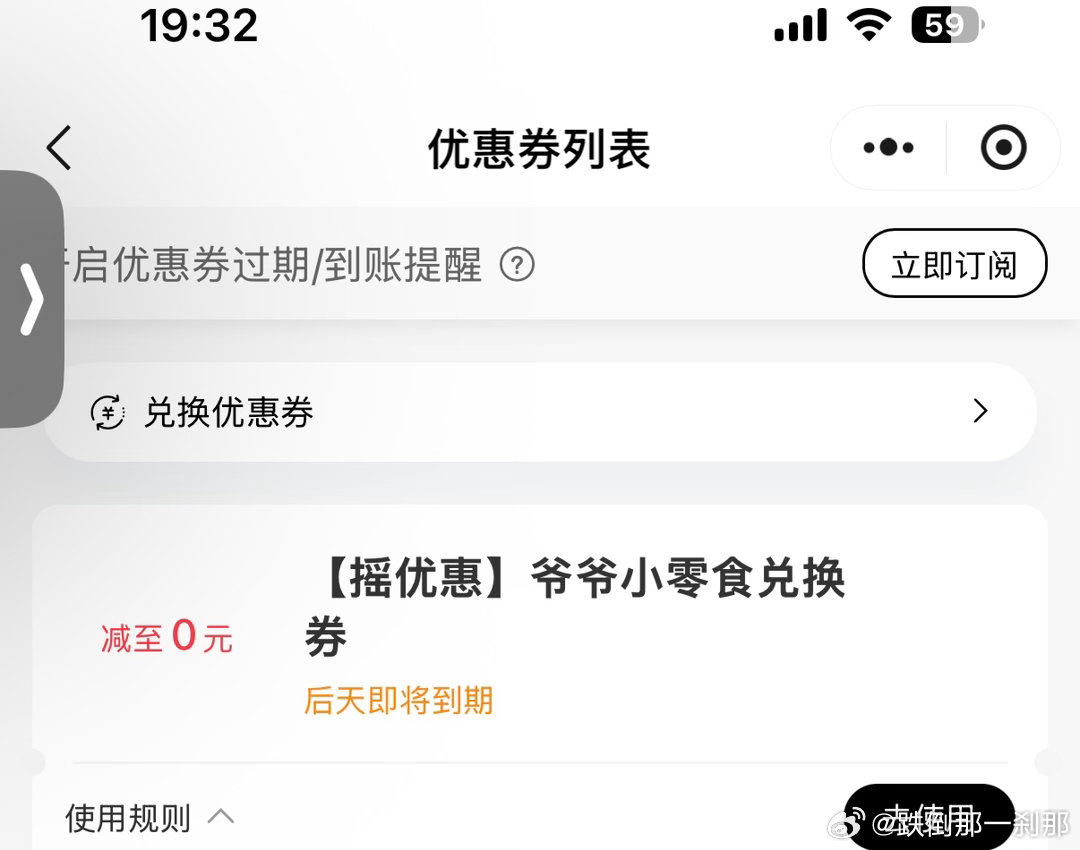1080x850 pixels.
Task: Collapse the 使用规则 section
Action: coord(150,817)
